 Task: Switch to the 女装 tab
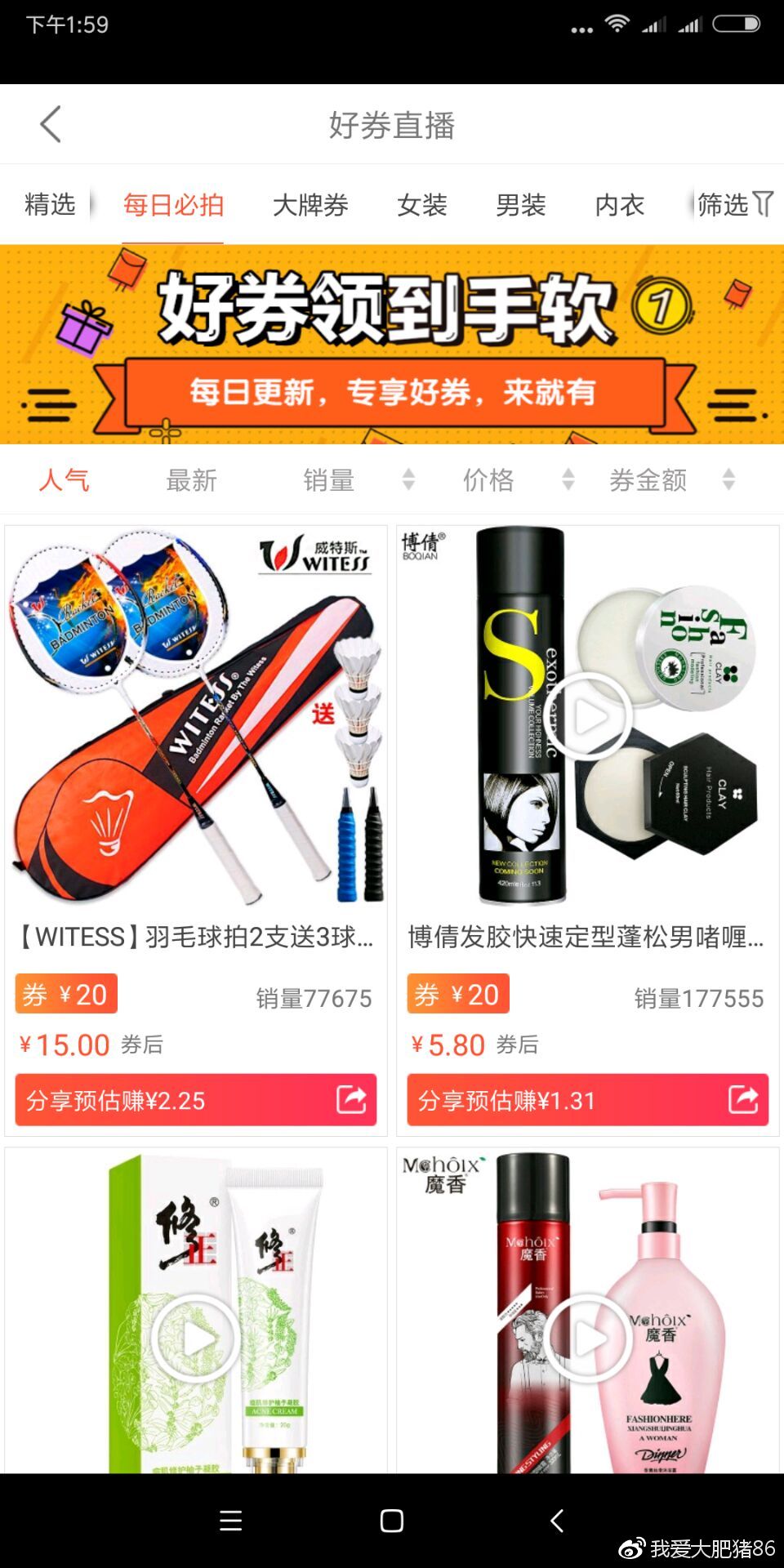(422, 205)
